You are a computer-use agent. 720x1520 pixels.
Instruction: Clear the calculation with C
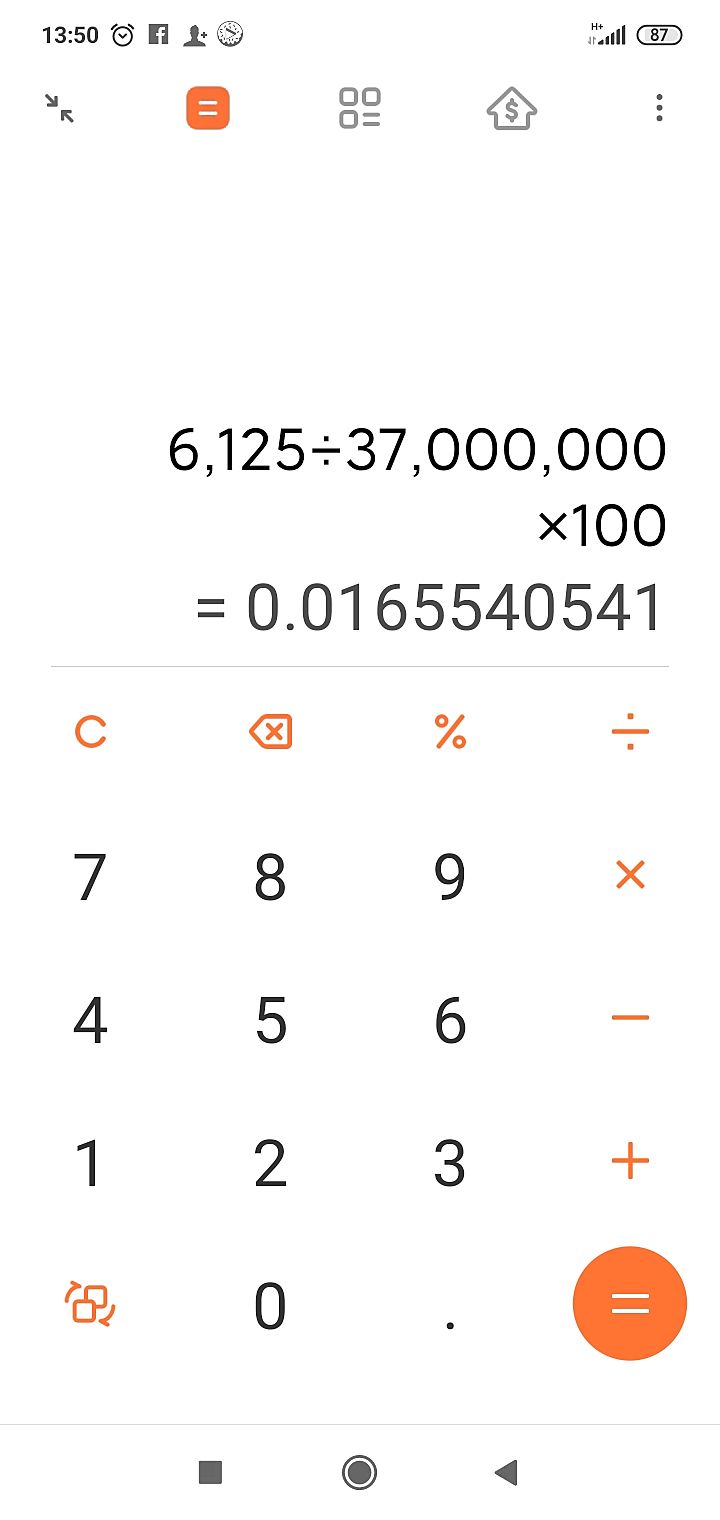90,733
